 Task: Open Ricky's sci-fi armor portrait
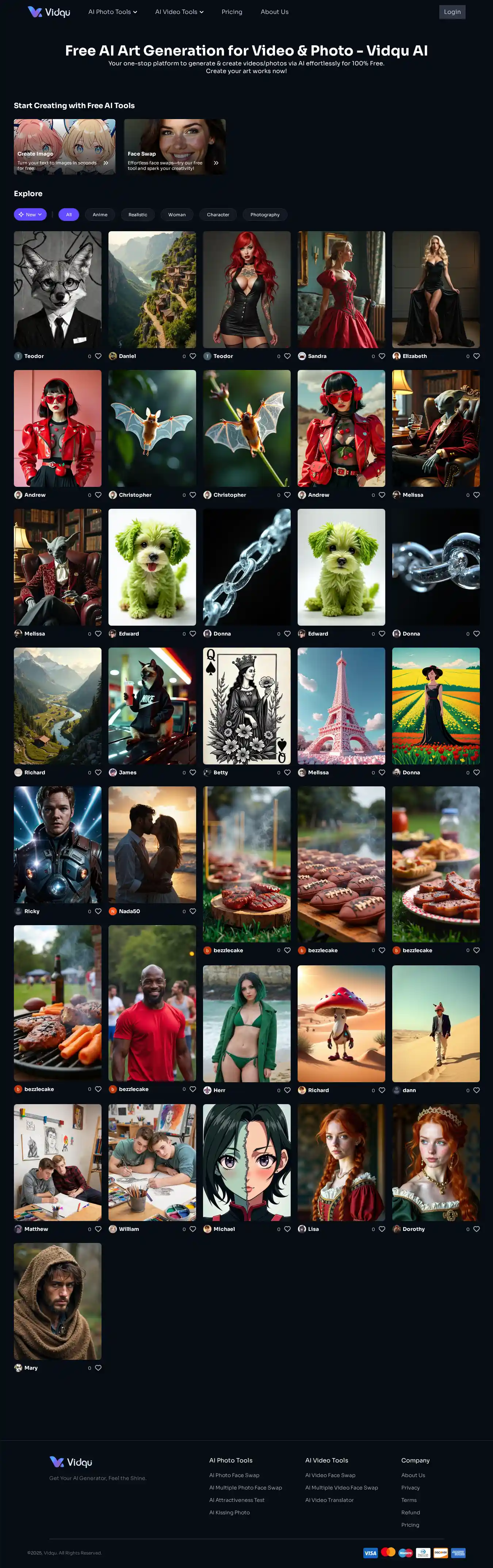tap(58, 844)
